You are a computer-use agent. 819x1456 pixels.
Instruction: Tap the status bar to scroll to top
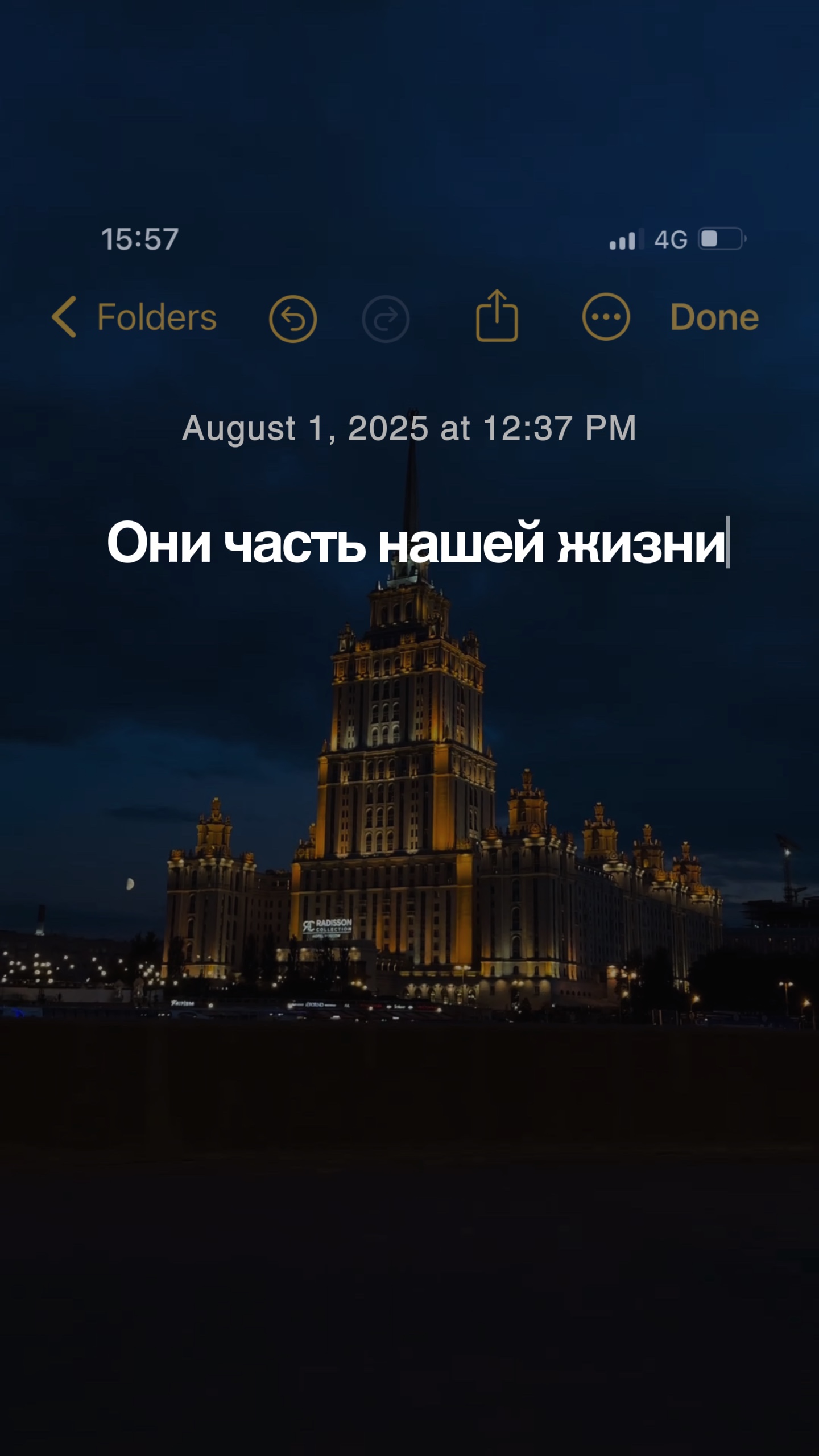(x=409, y=239)
